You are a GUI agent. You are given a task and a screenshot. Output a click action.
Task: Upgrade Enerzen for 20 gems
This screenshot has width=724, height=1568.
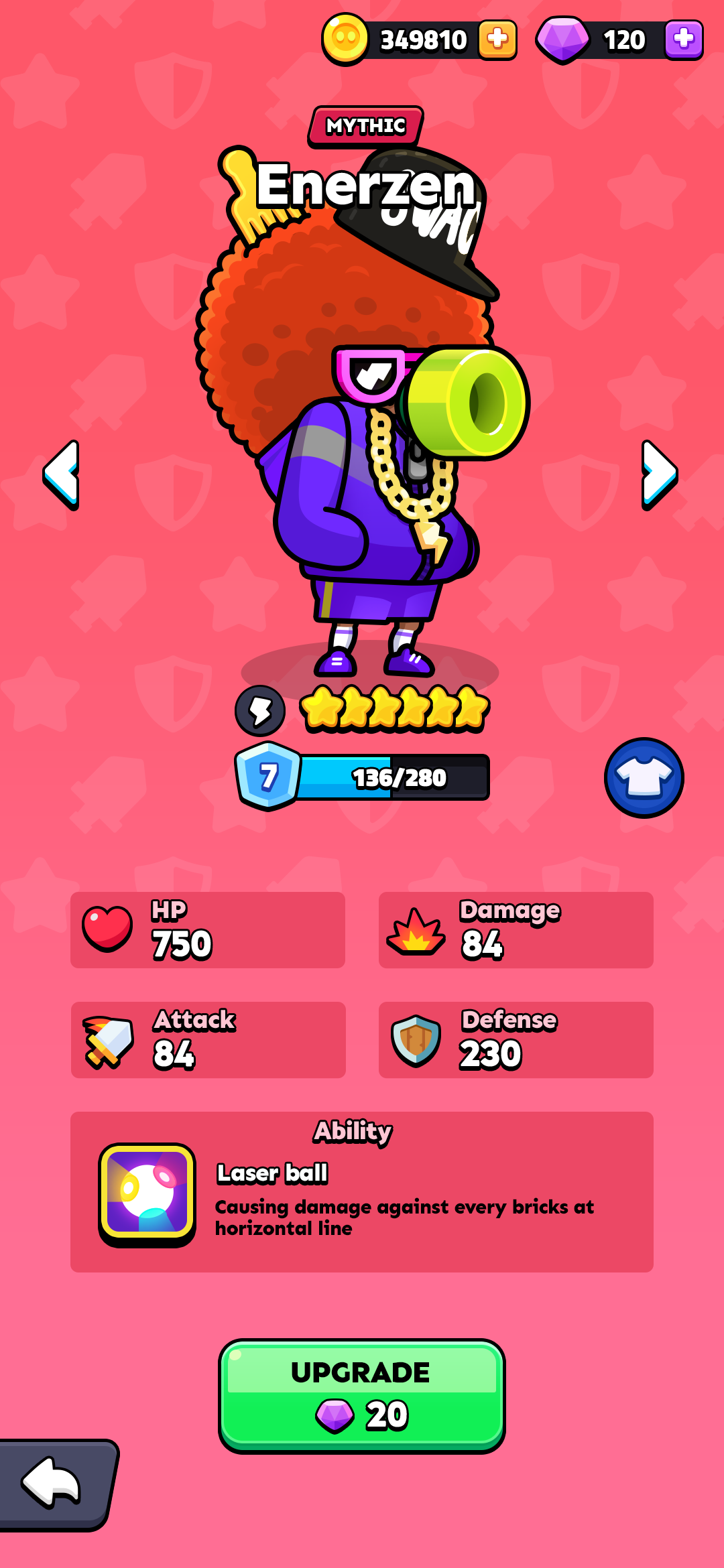pyautogui.click(x=362, y=1396)
